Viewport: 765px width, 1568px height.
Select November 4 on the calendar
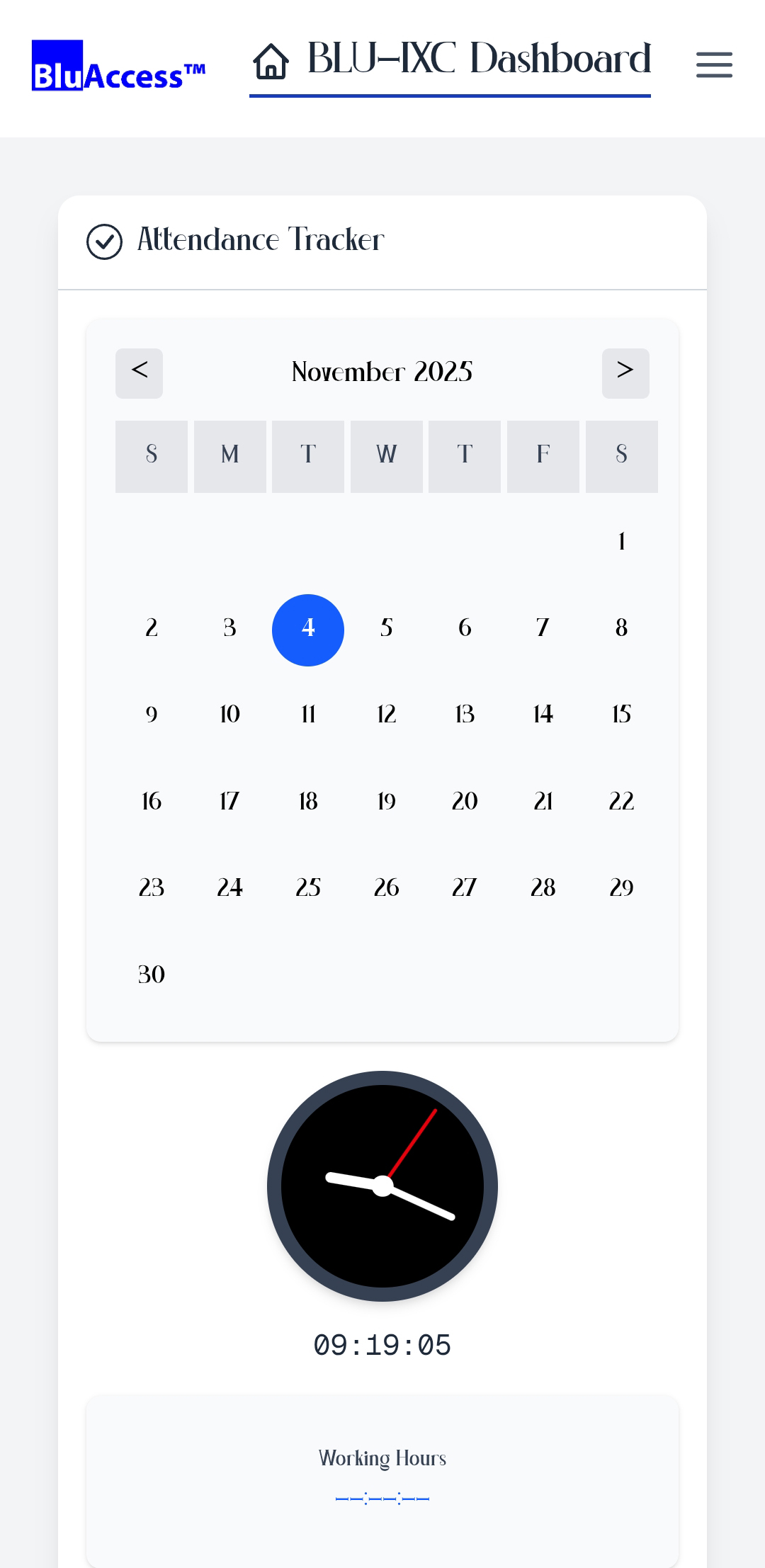(308, 630)
